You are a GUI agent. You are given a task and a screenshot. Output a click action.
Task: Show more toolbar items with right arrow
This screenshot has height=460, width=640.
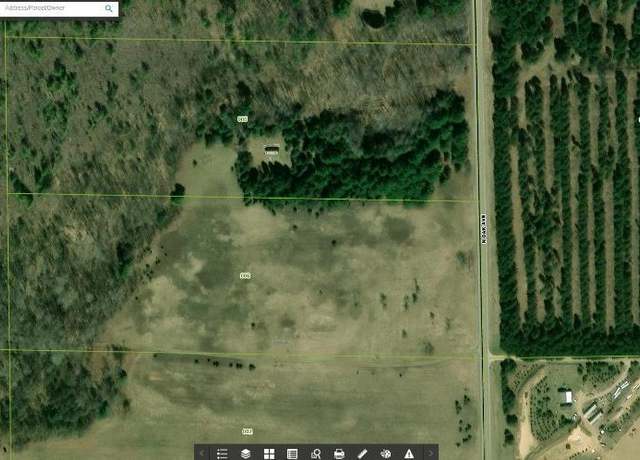431,453
